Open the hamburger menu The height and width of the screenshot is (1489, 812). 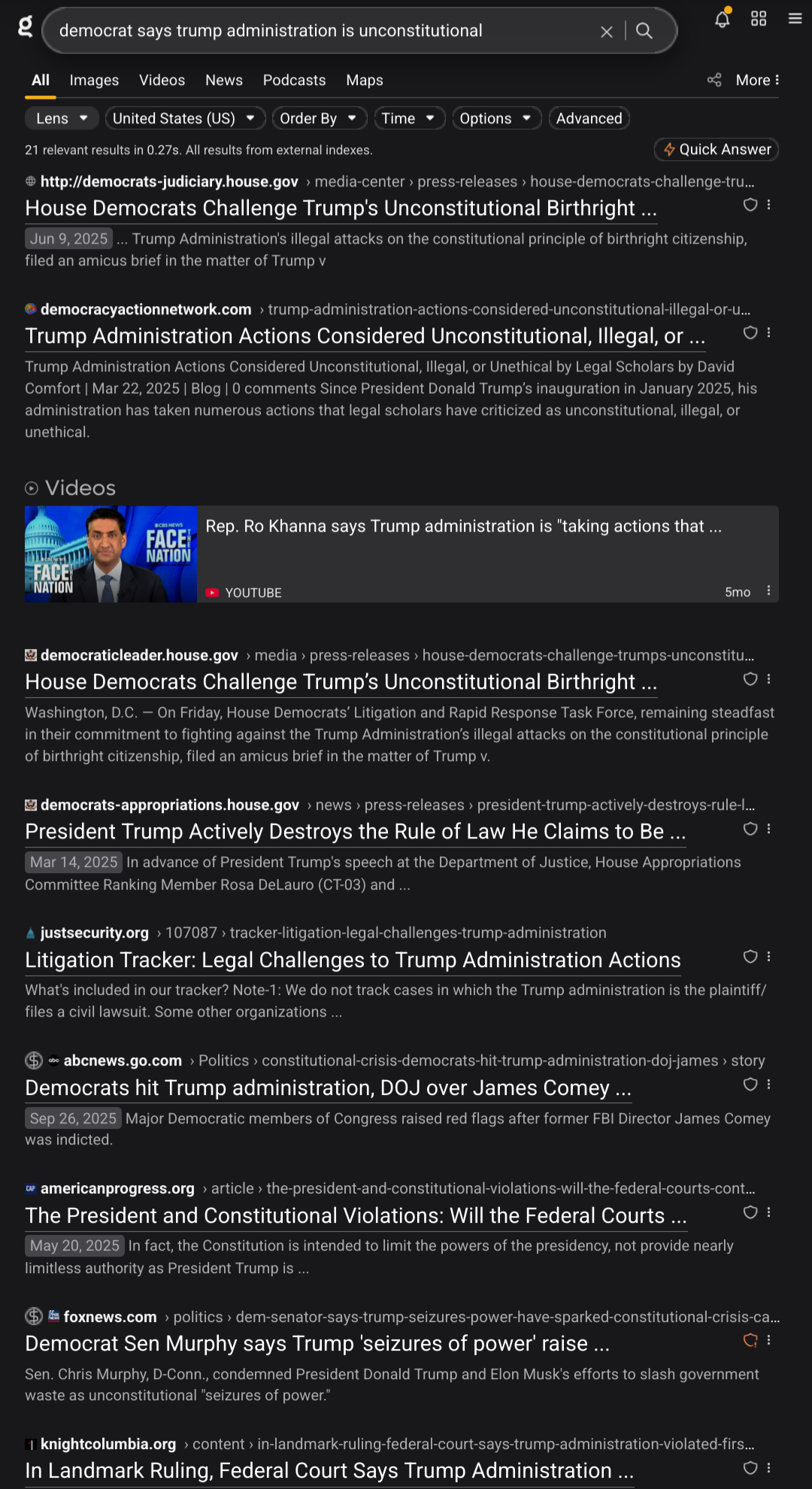click(x=795, y=19)
